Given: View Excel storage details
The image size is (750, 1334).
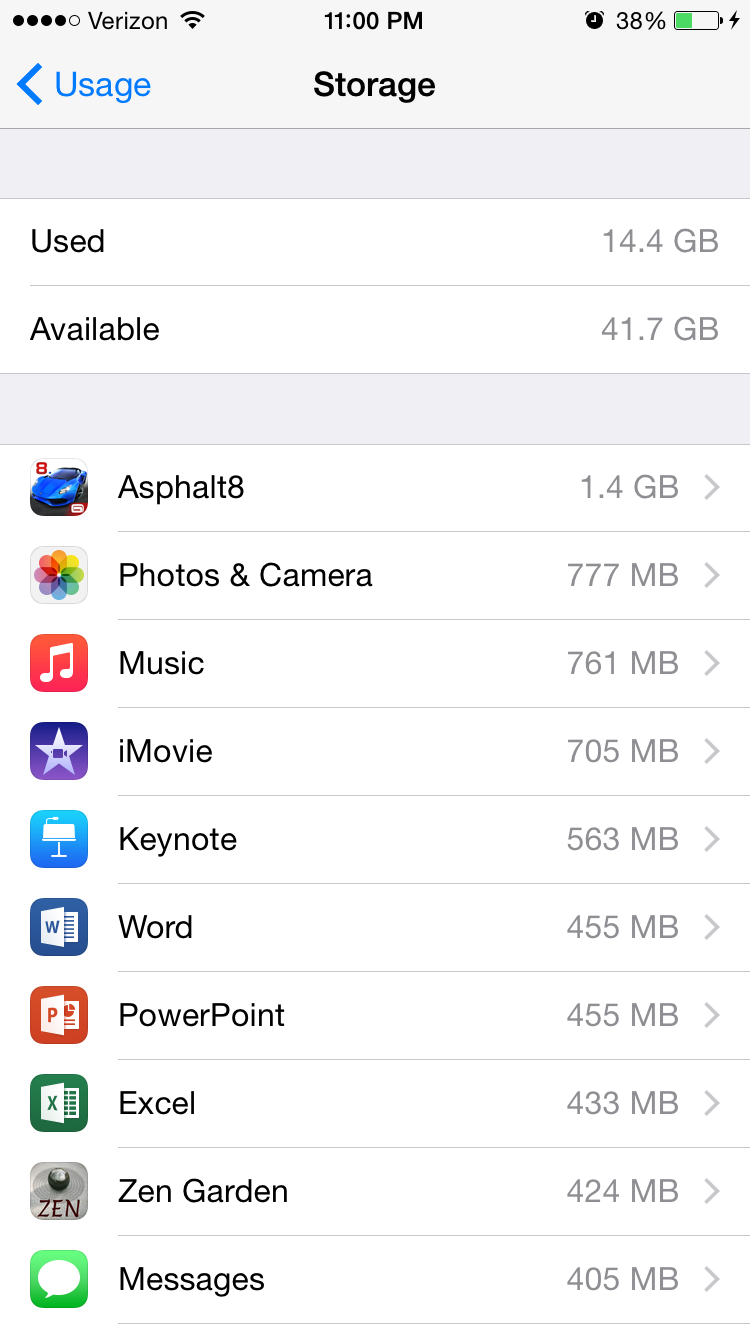Looking at the screenshot, I should [x=375, y=1104].
